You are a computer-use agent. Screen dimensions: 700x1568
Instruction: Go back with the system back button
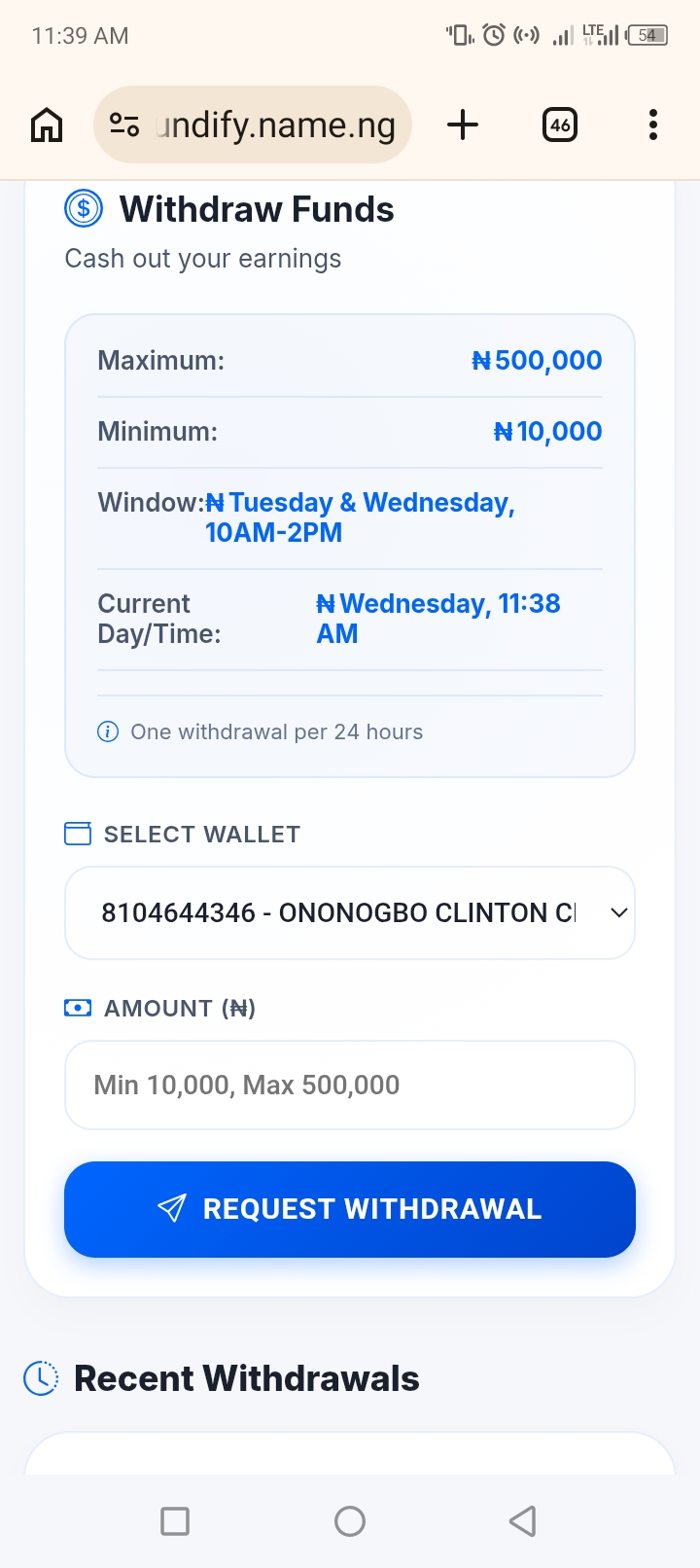click(523, 1520)
